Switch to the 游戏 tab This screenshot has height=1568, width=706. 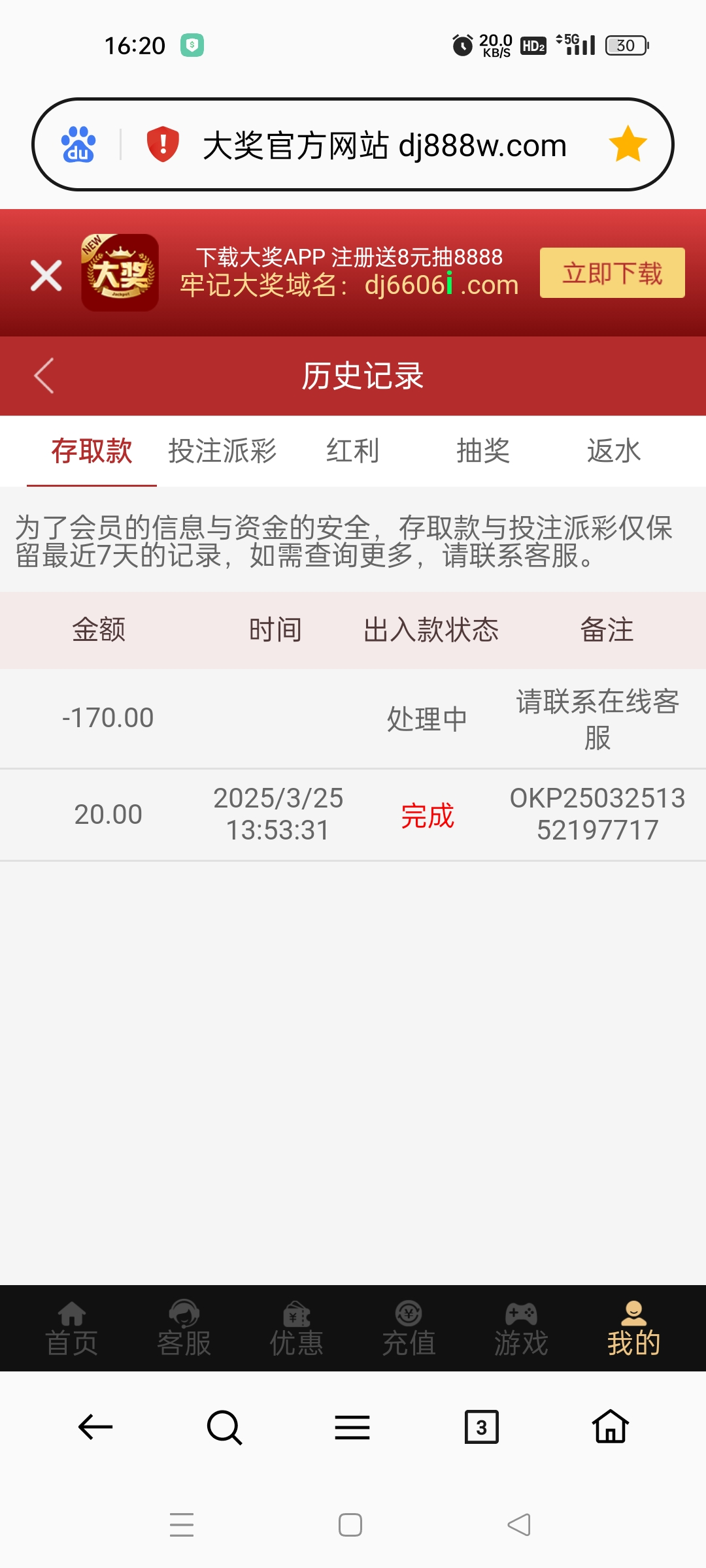pyautogui.click(x=522, y=1328)
